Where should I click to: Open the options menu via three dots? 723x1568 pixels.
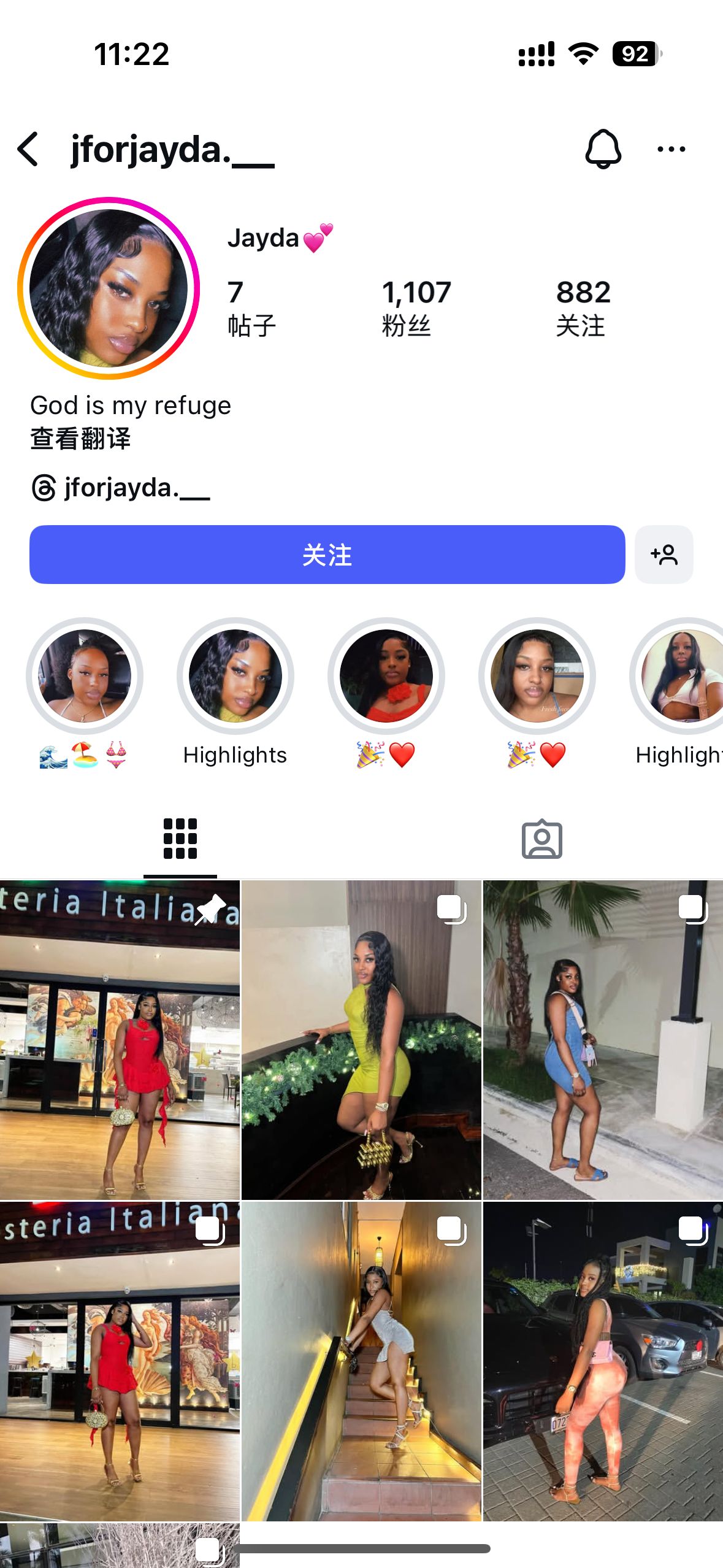point(670,148)
